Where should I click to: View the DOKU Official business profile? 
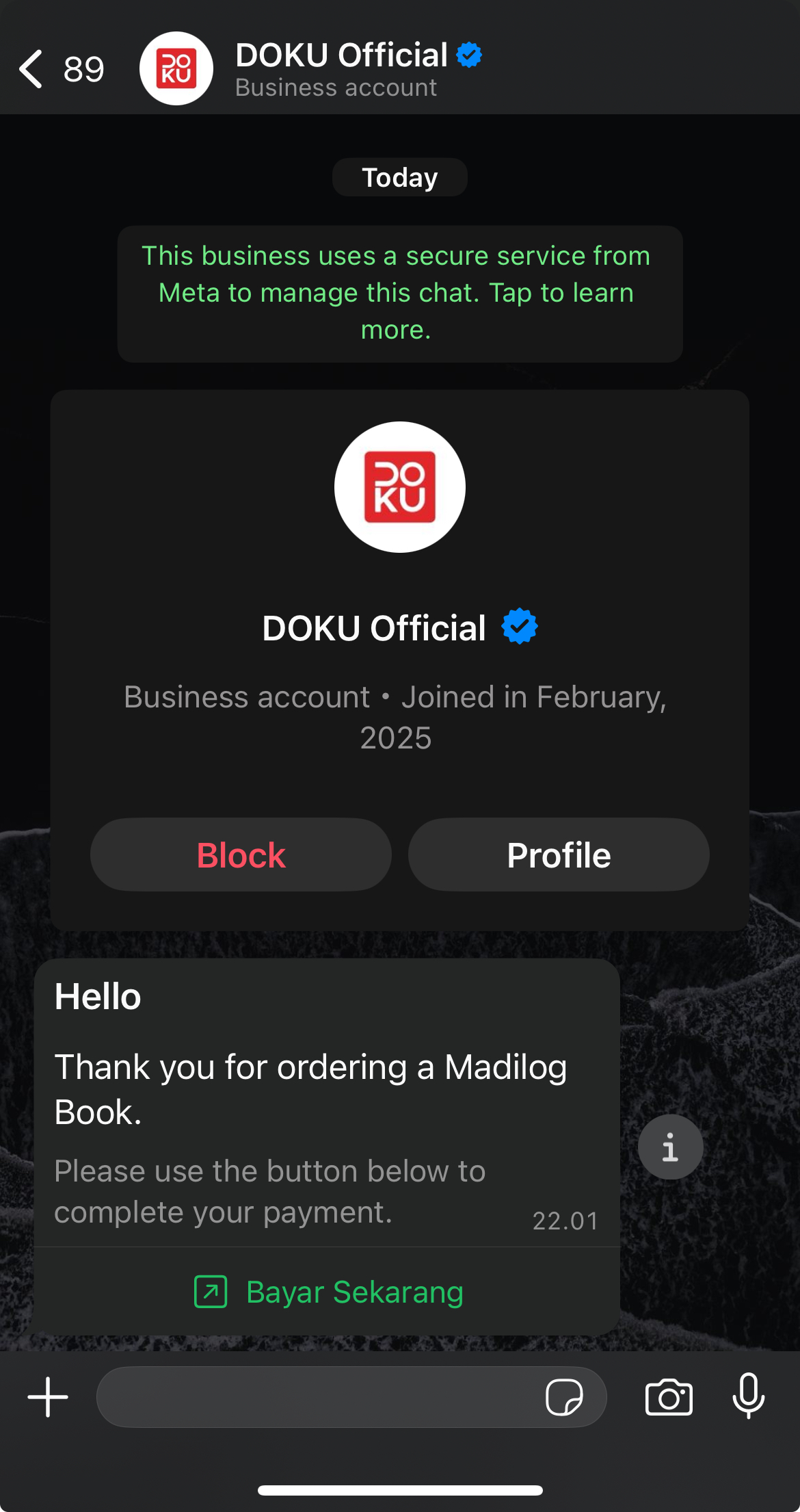pos(559,855)
